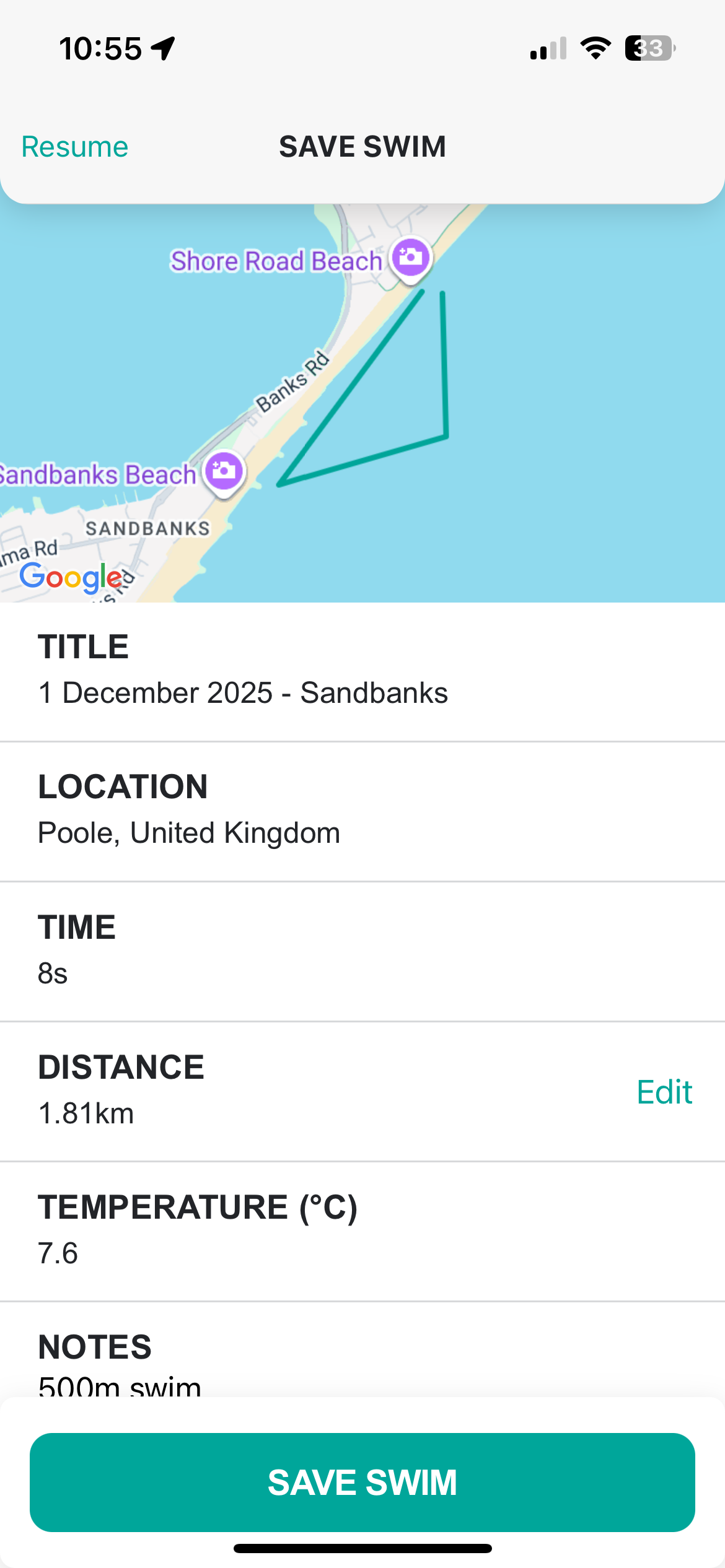725x1568 pixels.
Task: Edit the temperature value 7.6
Action: 58,1253
